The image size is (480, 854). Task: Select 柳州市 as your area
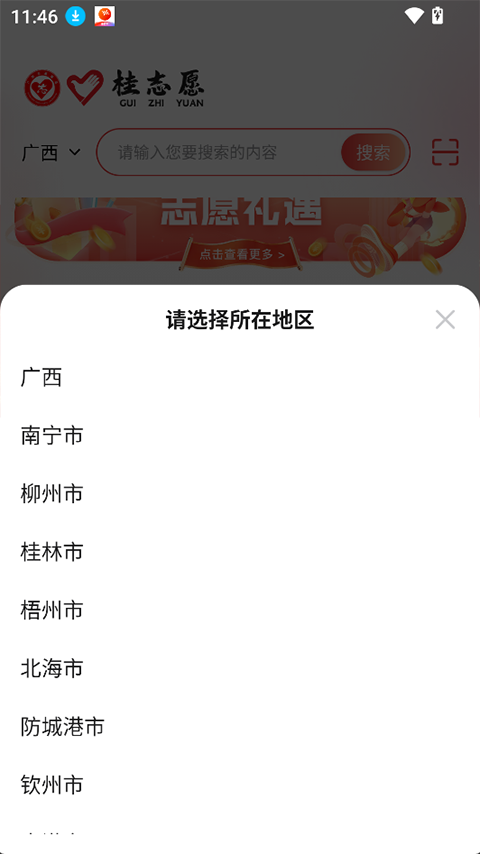[x=240, y=493]
